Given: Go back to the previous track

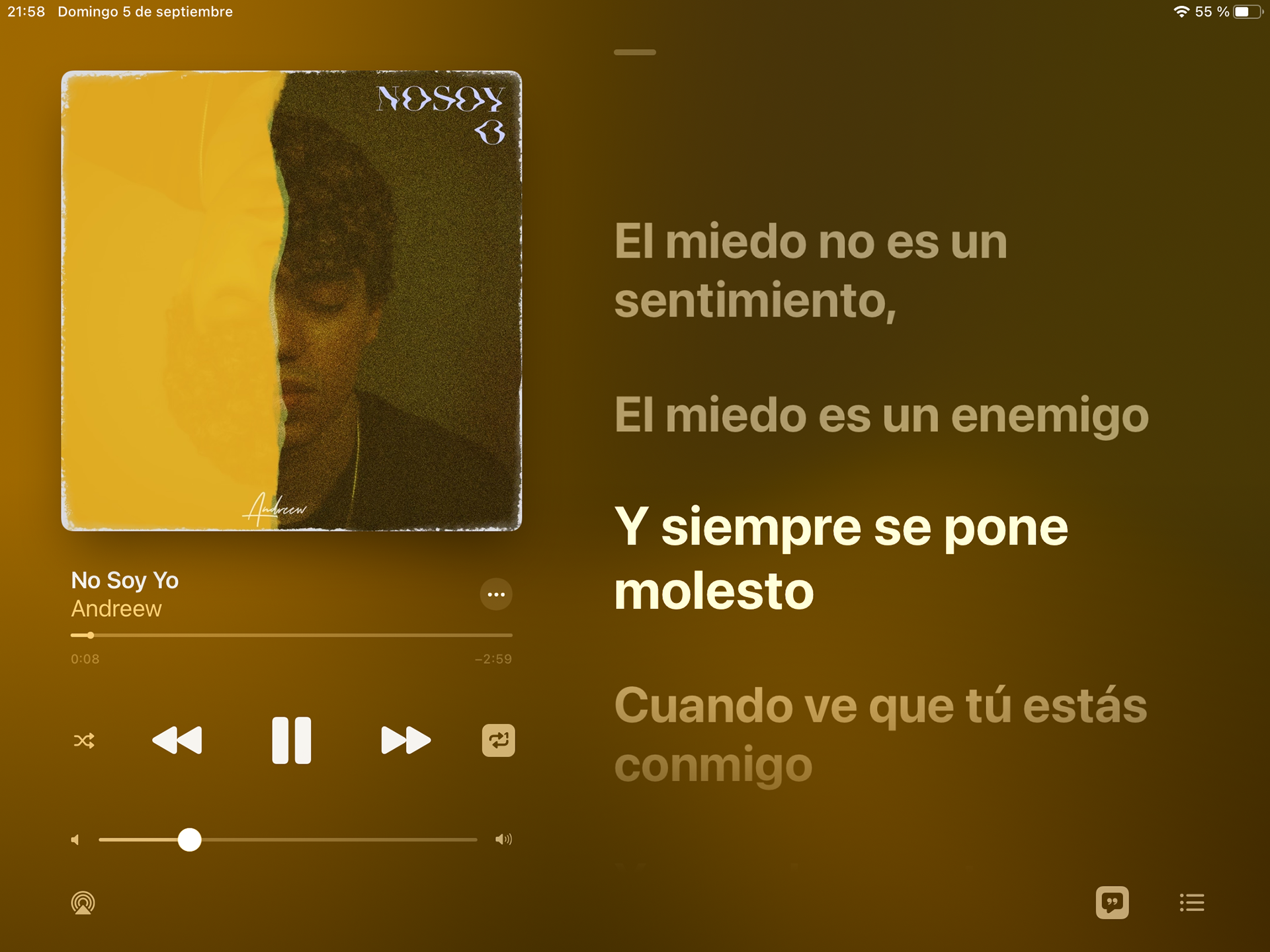Looking at the screenshot, I should point(177,740).
